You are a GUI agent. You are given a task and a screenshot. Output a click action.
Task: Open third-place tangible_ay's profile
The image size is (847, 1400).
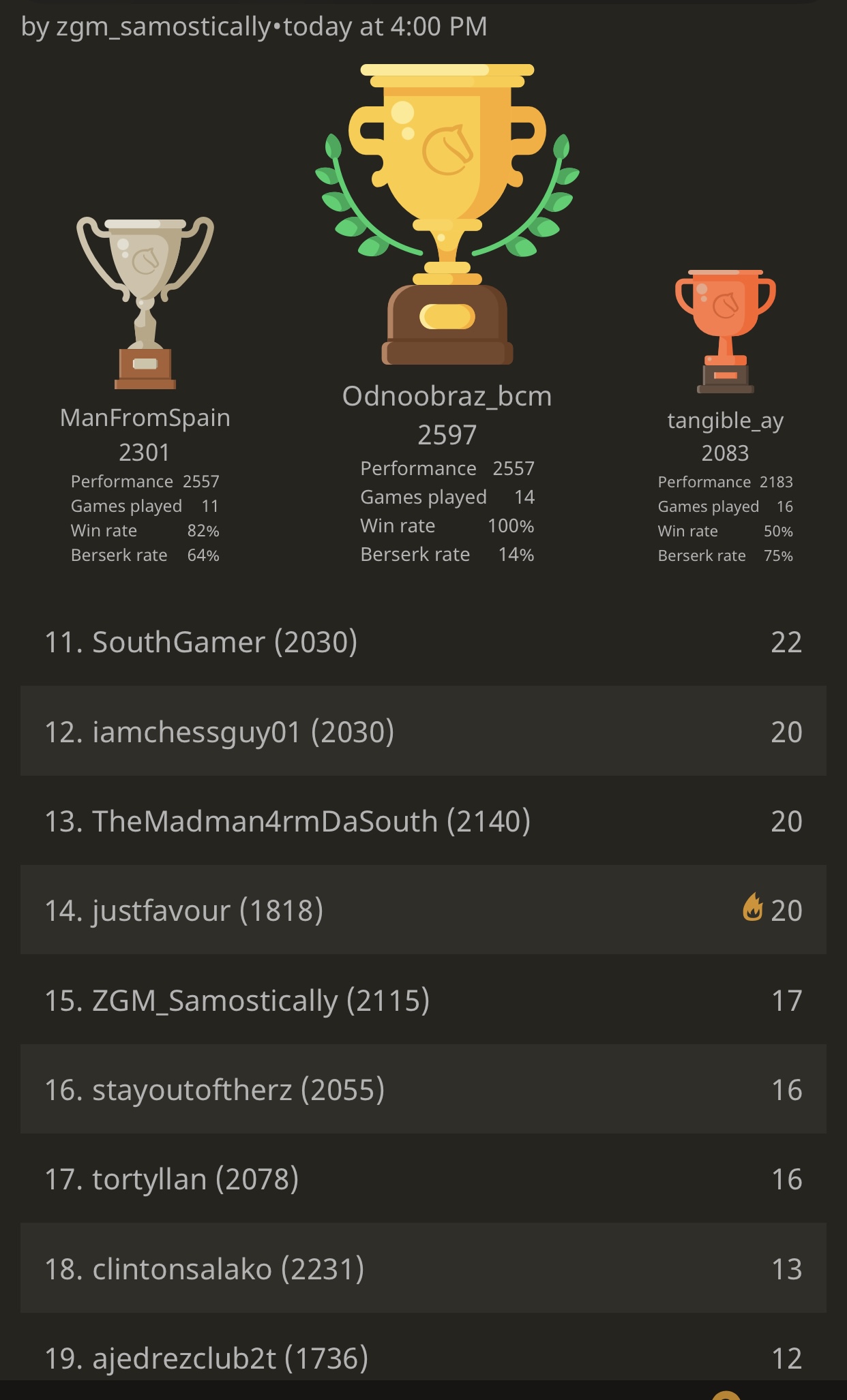[x=725, y=421]
